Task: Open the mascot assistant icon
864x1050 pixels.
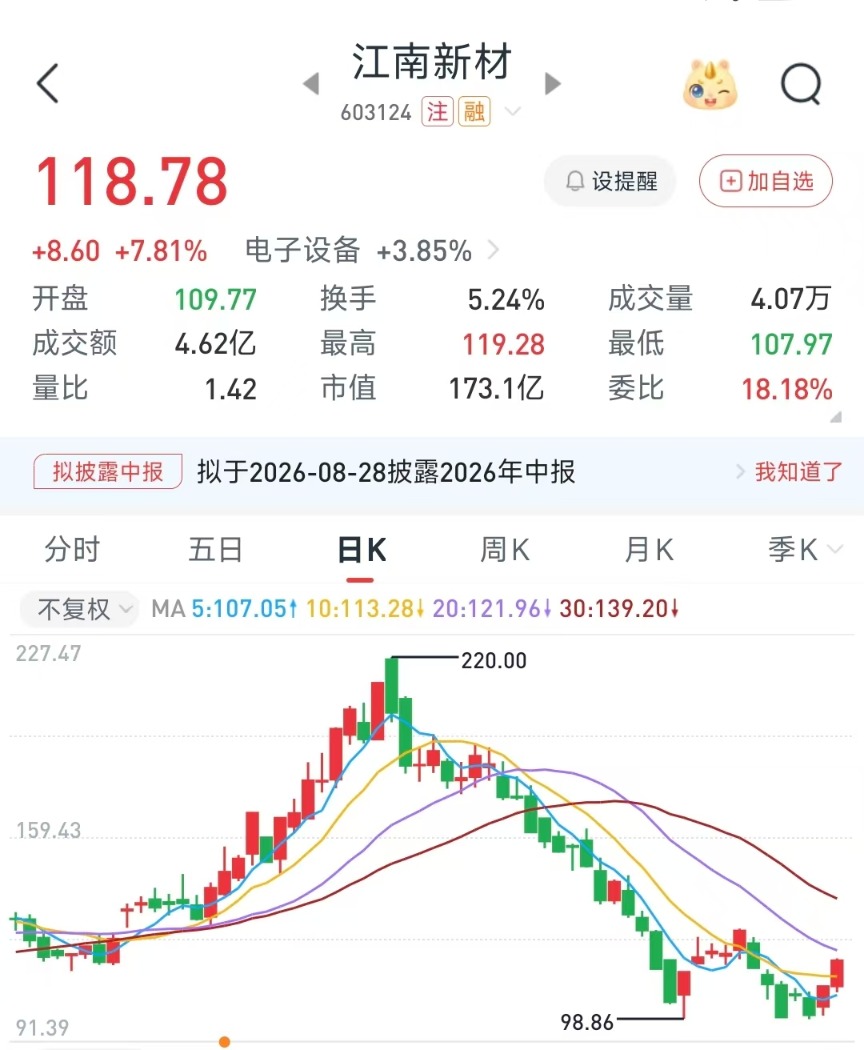Action: click(710, 84)
